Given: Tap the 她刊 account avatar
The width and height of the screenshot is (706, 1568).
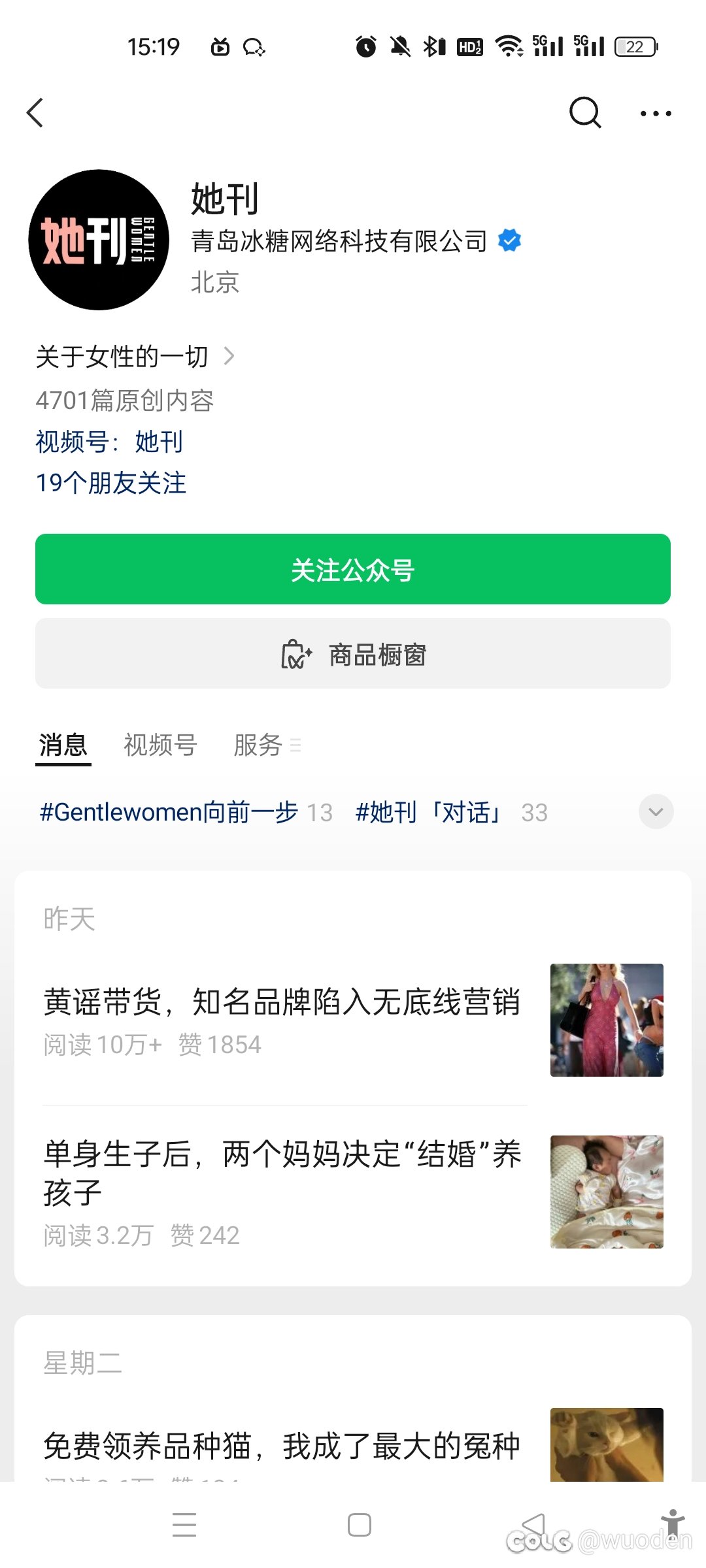Looking at the screenshot, I should click(x=99, y=240).
